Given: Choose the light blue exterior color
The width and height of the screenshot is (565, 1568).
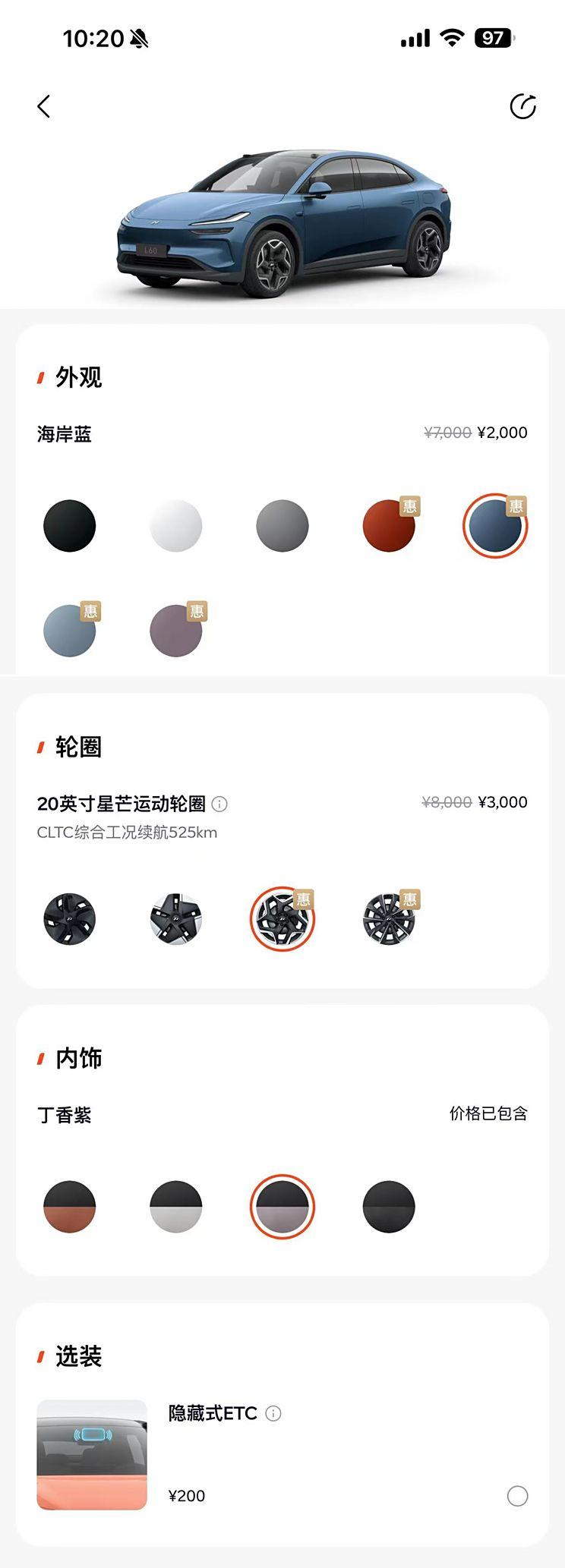Looking at the screenshot, I should [x=70, y=631].
